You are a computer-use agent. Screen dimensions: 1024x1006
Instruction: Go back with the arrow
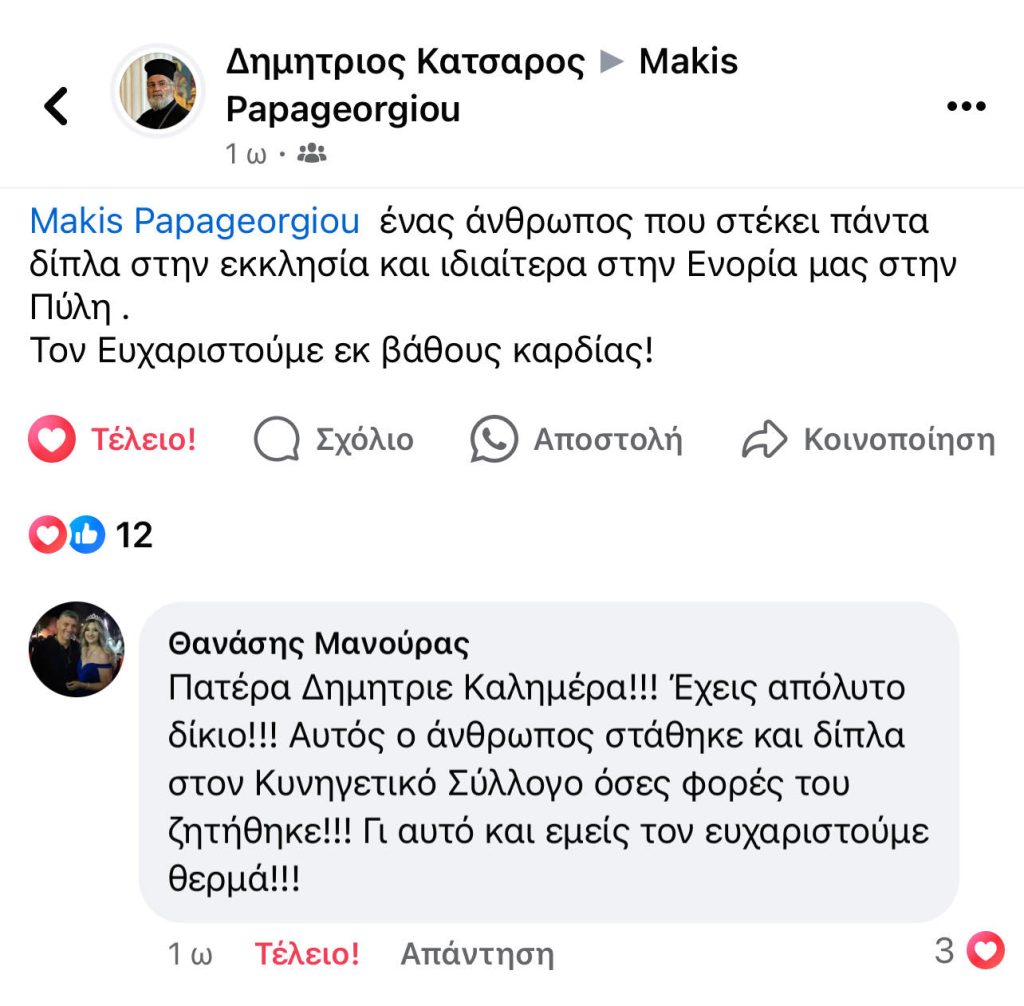[56, 106]
